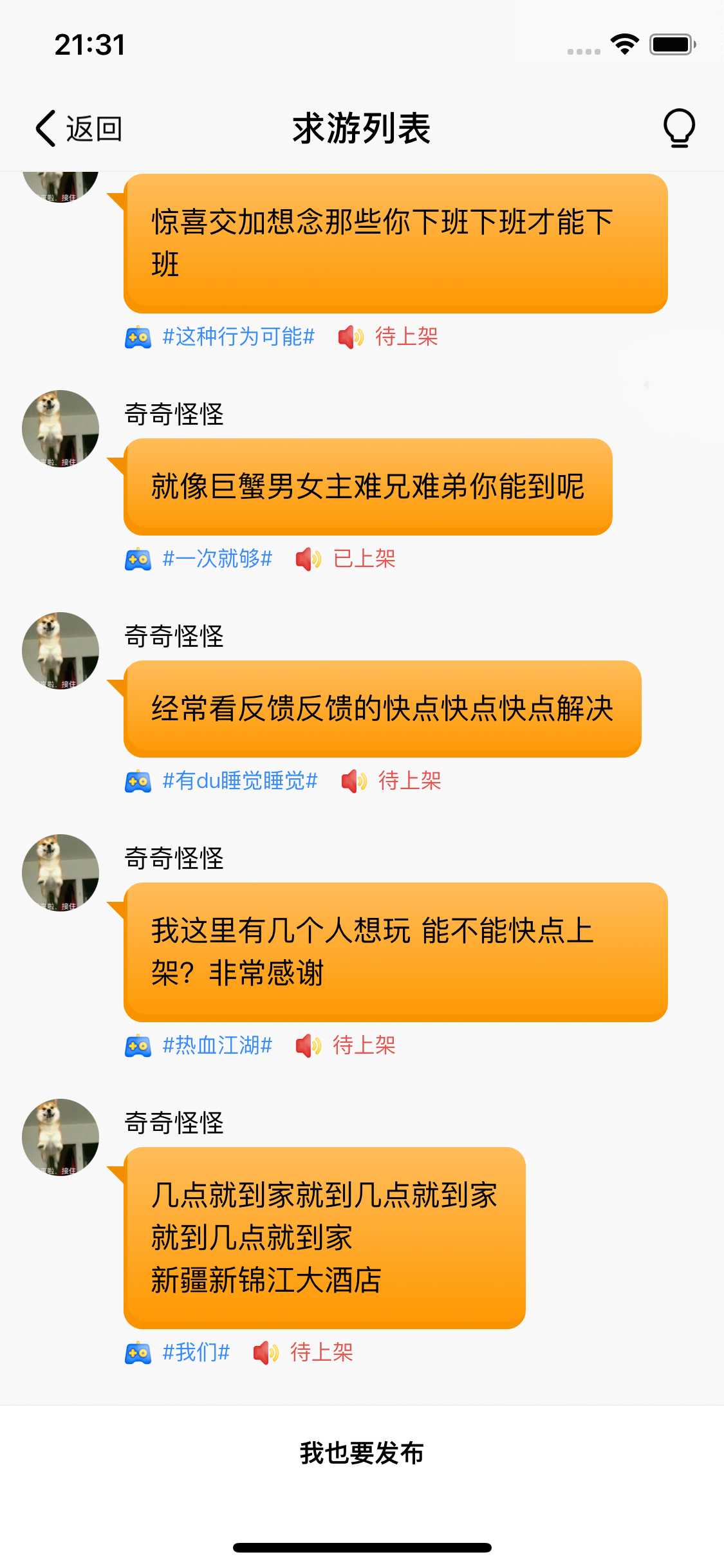Open the #有du睡觉睡觉# game tag

click(239, 781)
